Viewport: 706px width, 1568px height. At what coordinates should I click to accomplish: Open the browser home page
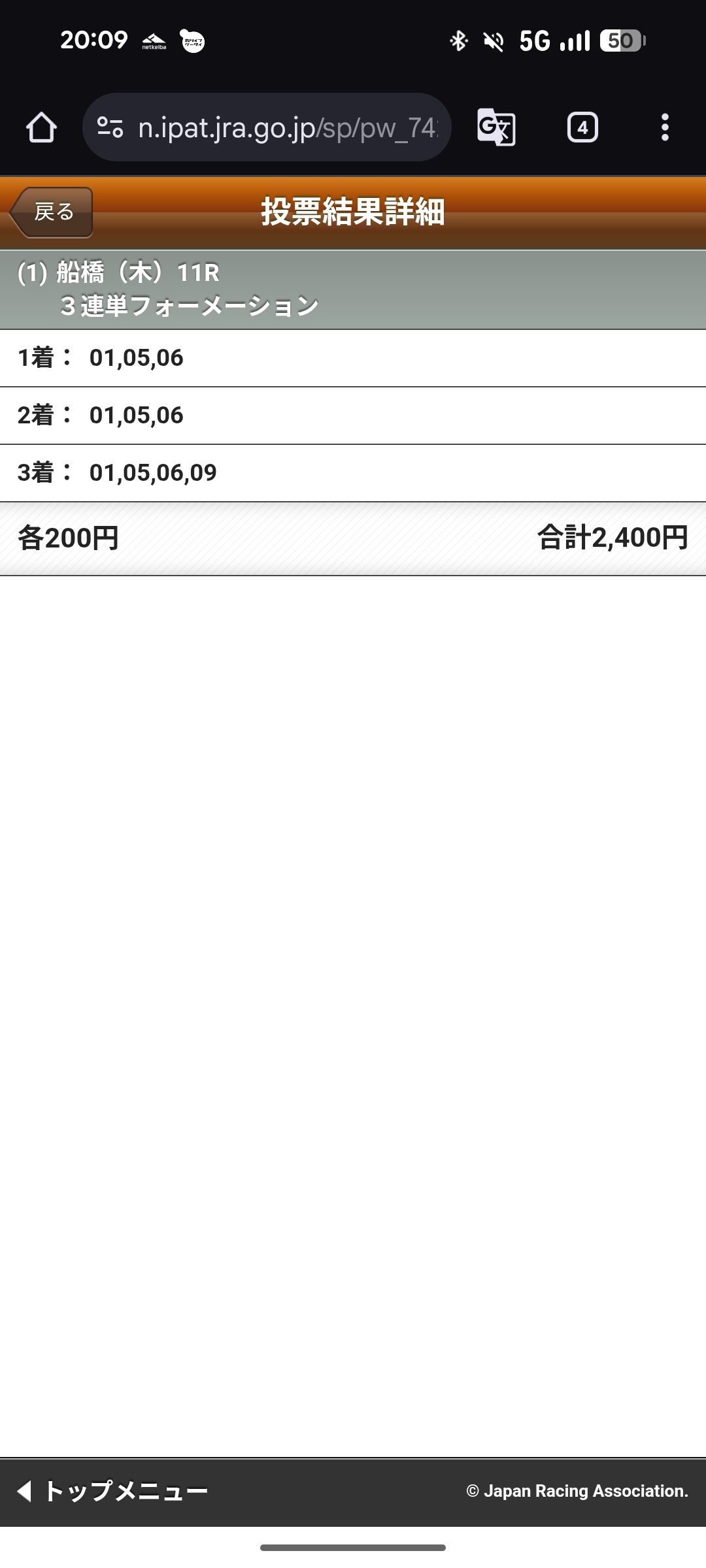pos(41,127)
